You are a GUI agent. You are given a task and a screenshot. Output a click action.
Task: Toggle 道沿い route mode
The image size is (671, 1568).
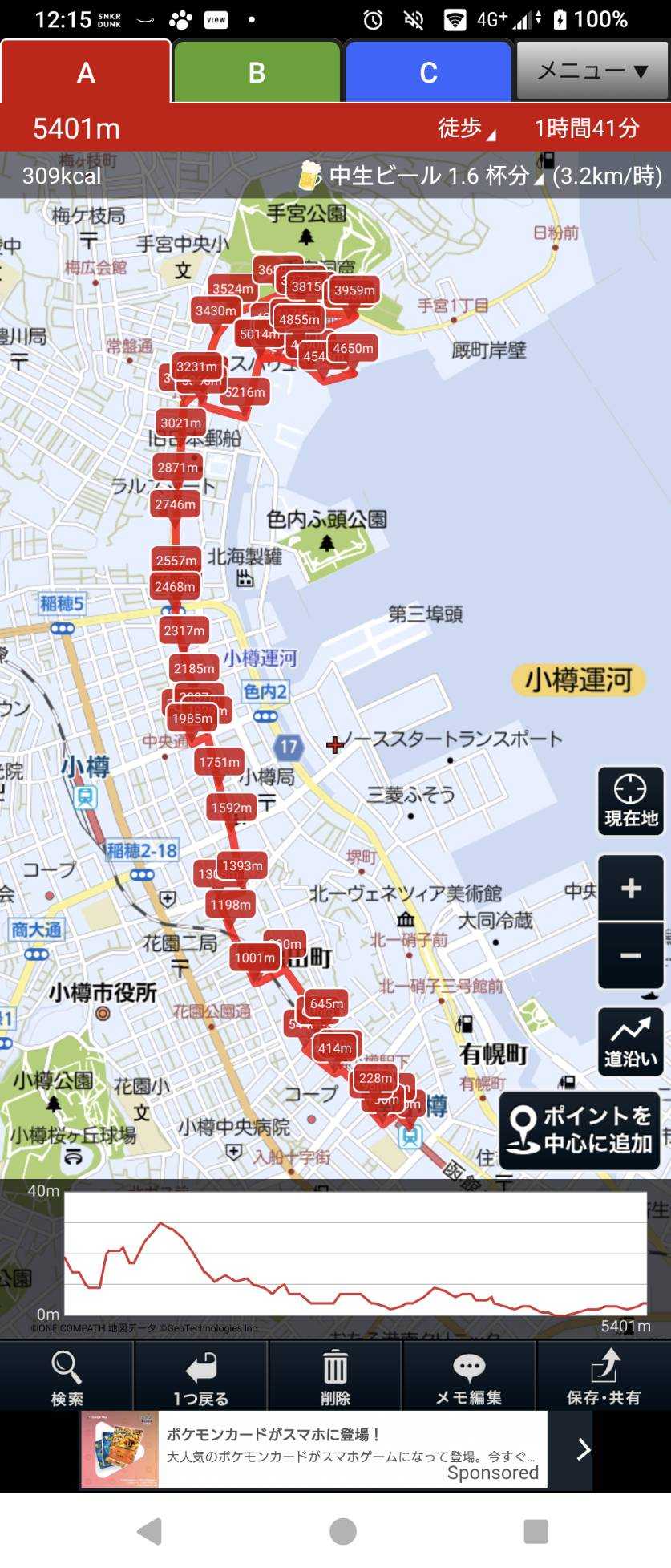pyautogui.click(x=630, y=1041)
